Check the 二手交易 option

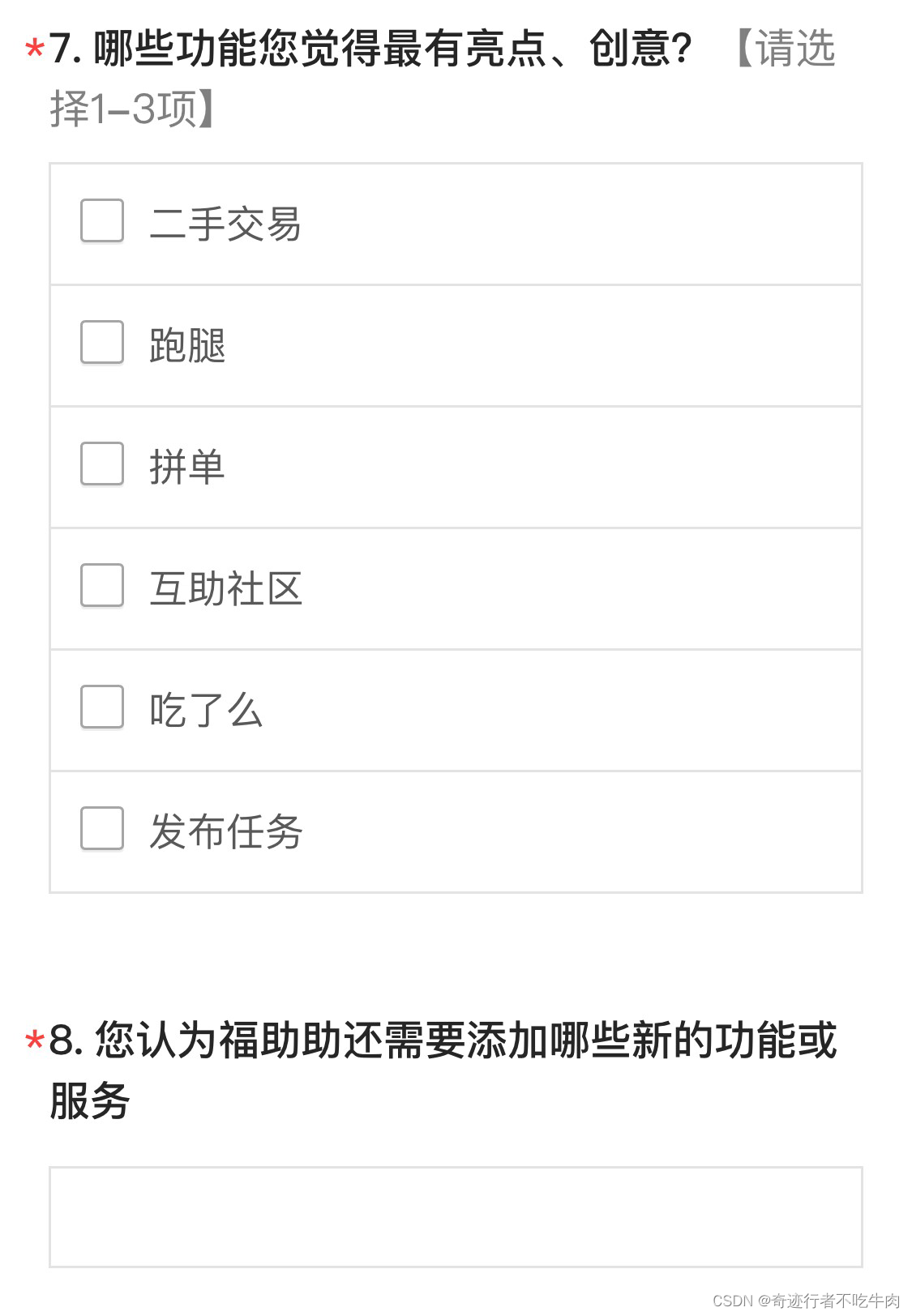coord(102,221)
